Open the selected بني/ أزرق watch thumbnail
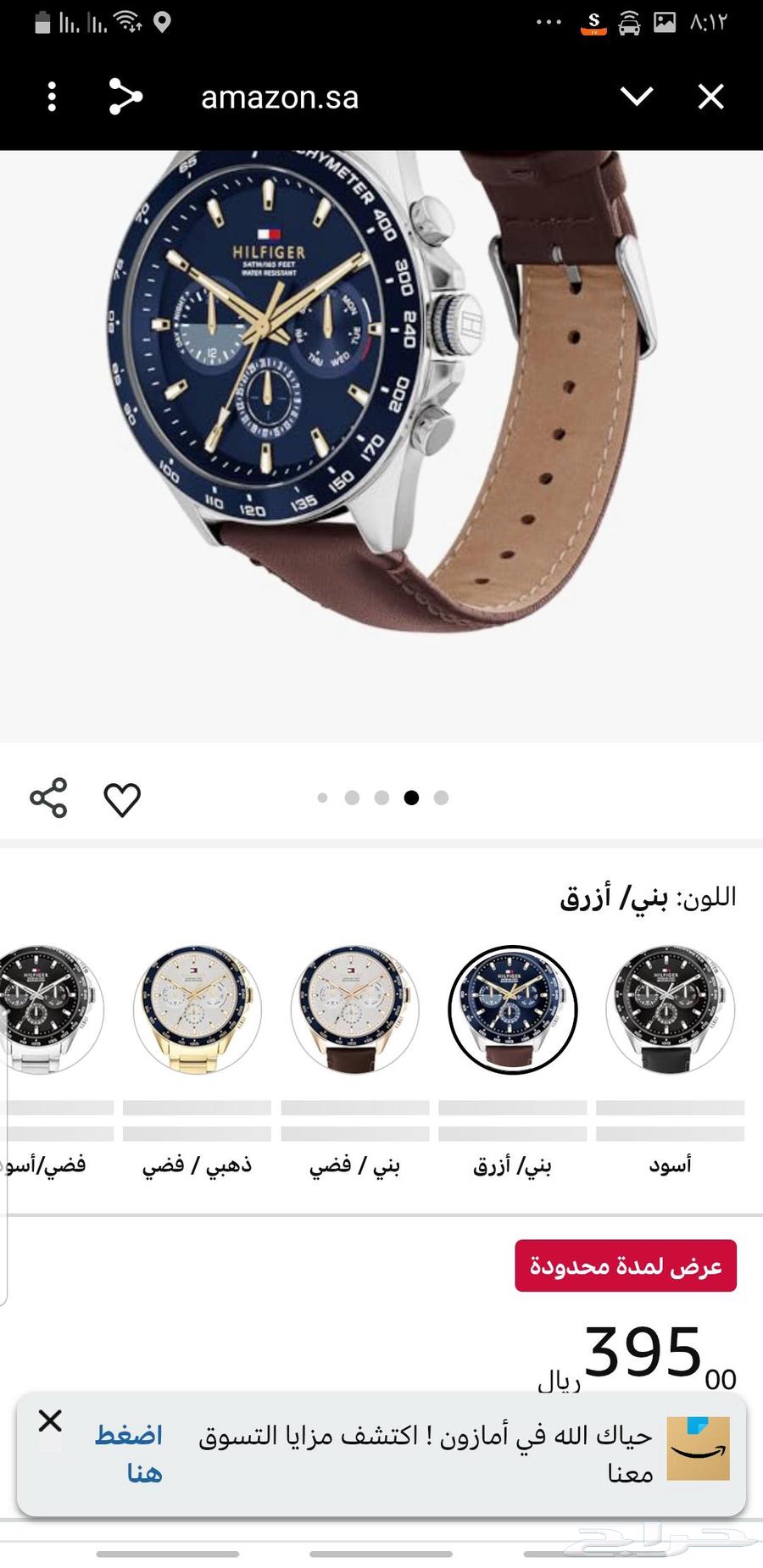Image resolution: width=763 pixels, height=1568 pixels. click(x=510, y=1010)
